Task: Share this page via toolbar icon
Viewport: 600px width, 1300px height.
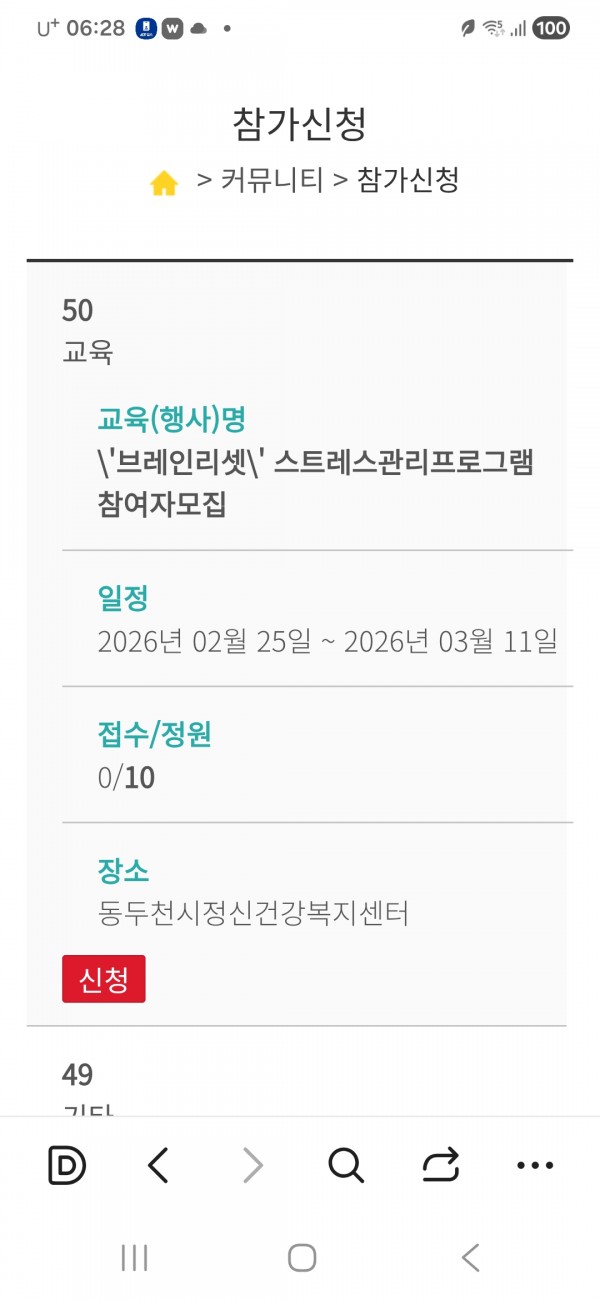Action: 440,1165
